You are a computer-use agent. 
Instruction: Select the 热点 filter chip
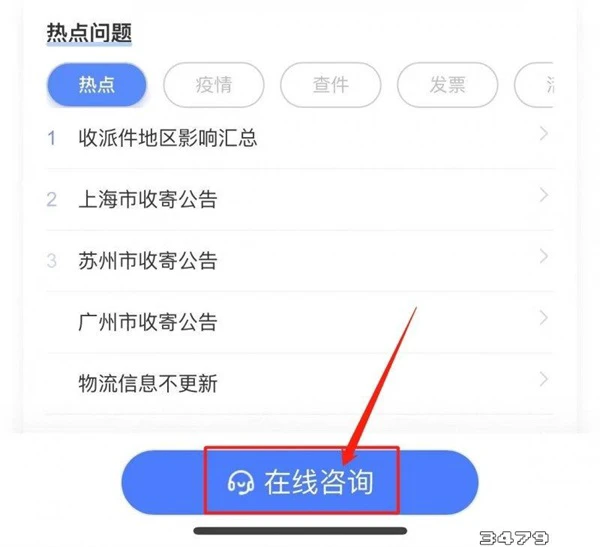[x=97, y=85]
